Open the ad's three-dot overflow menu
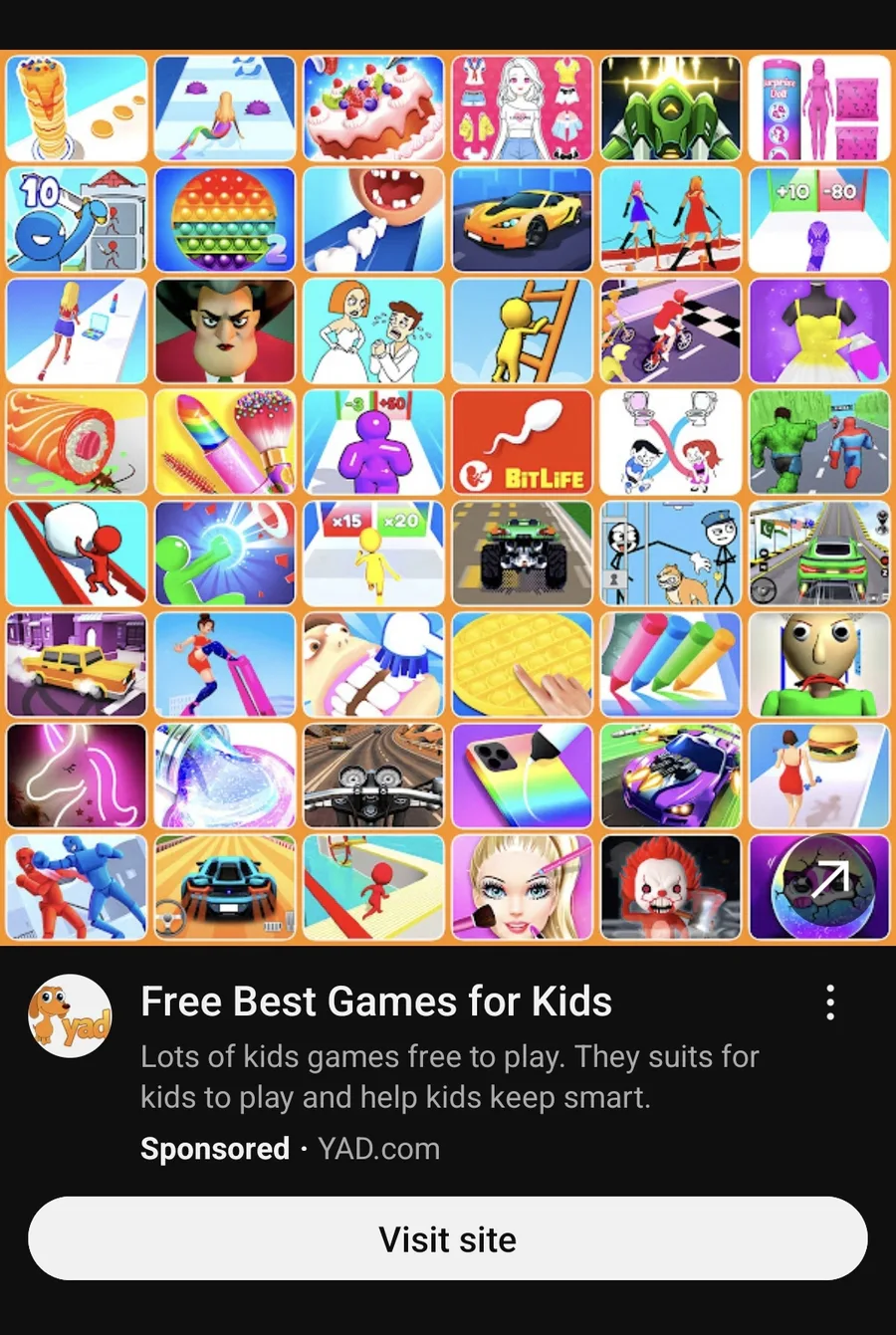 click(x=830, y=1002)
